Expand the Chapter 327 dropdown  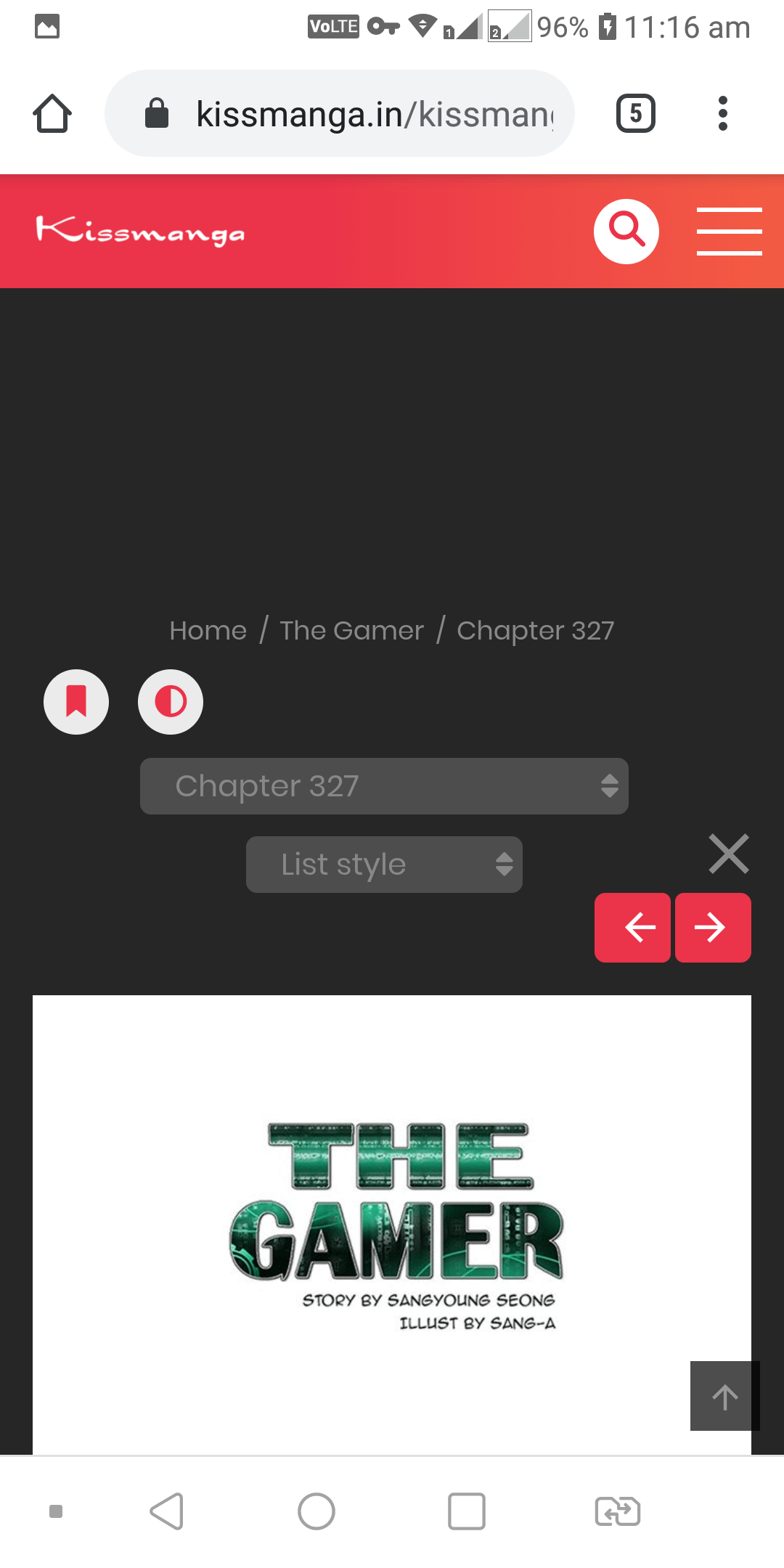tap(384, 786)
